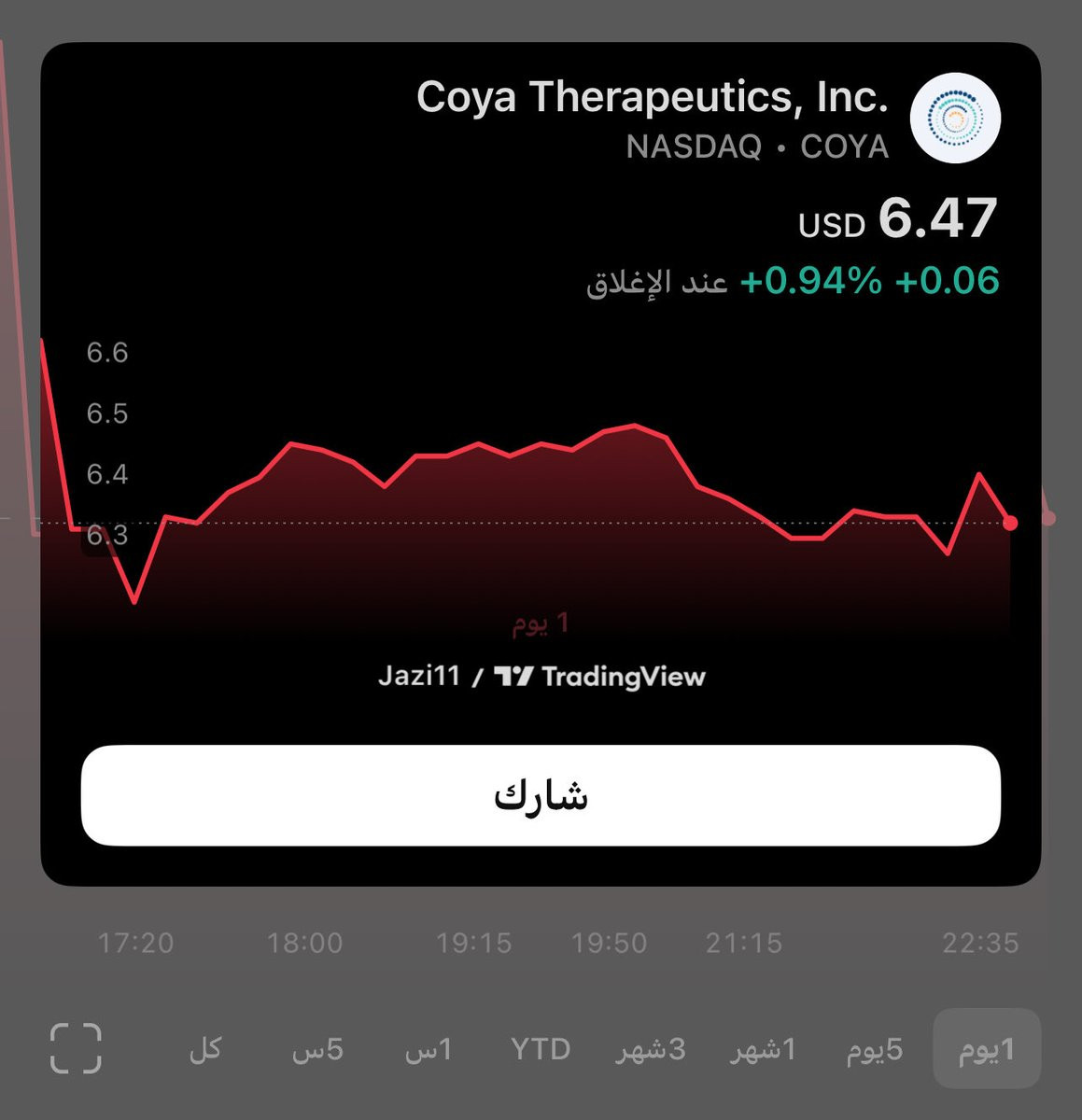
Task: Show the YTD chart range
Action: coord(541,1049)
